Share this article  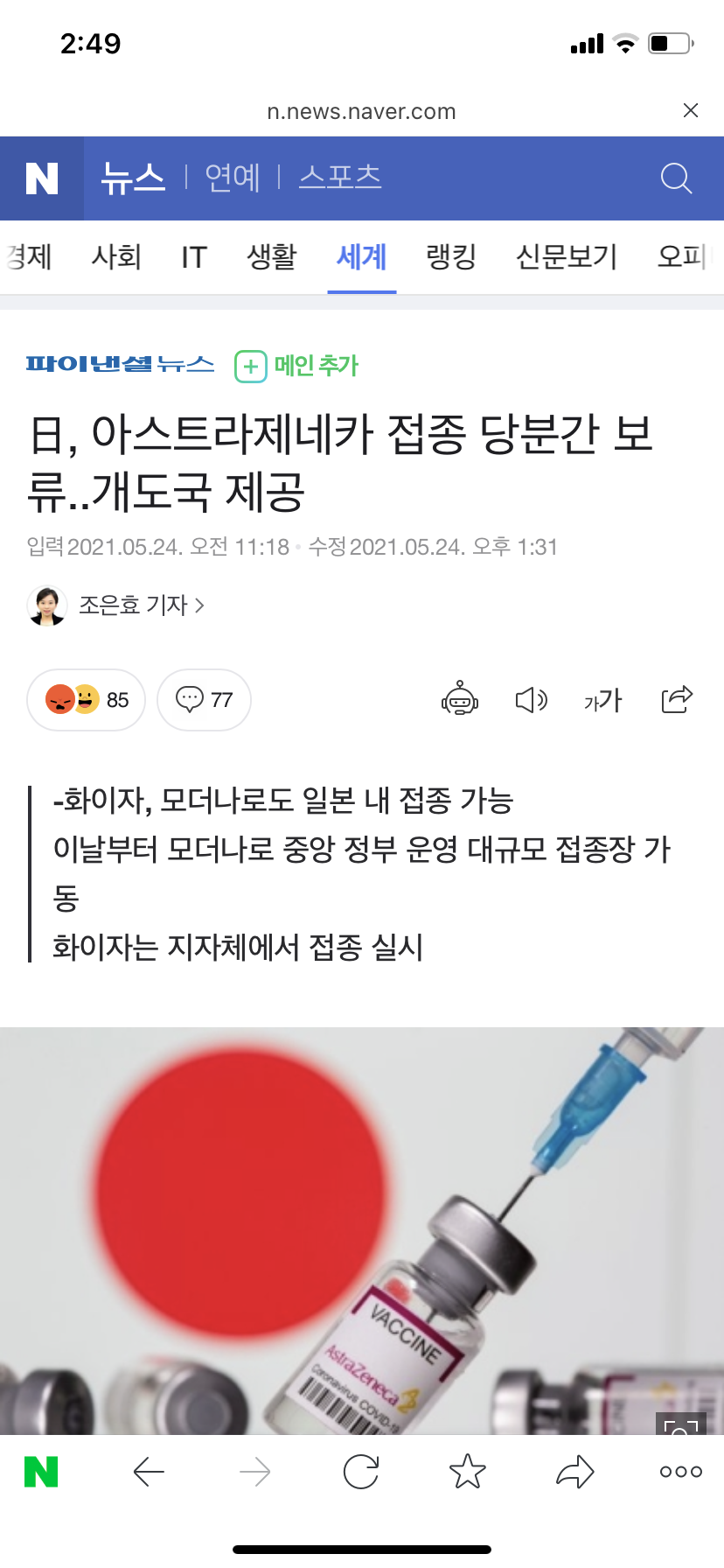677,700
